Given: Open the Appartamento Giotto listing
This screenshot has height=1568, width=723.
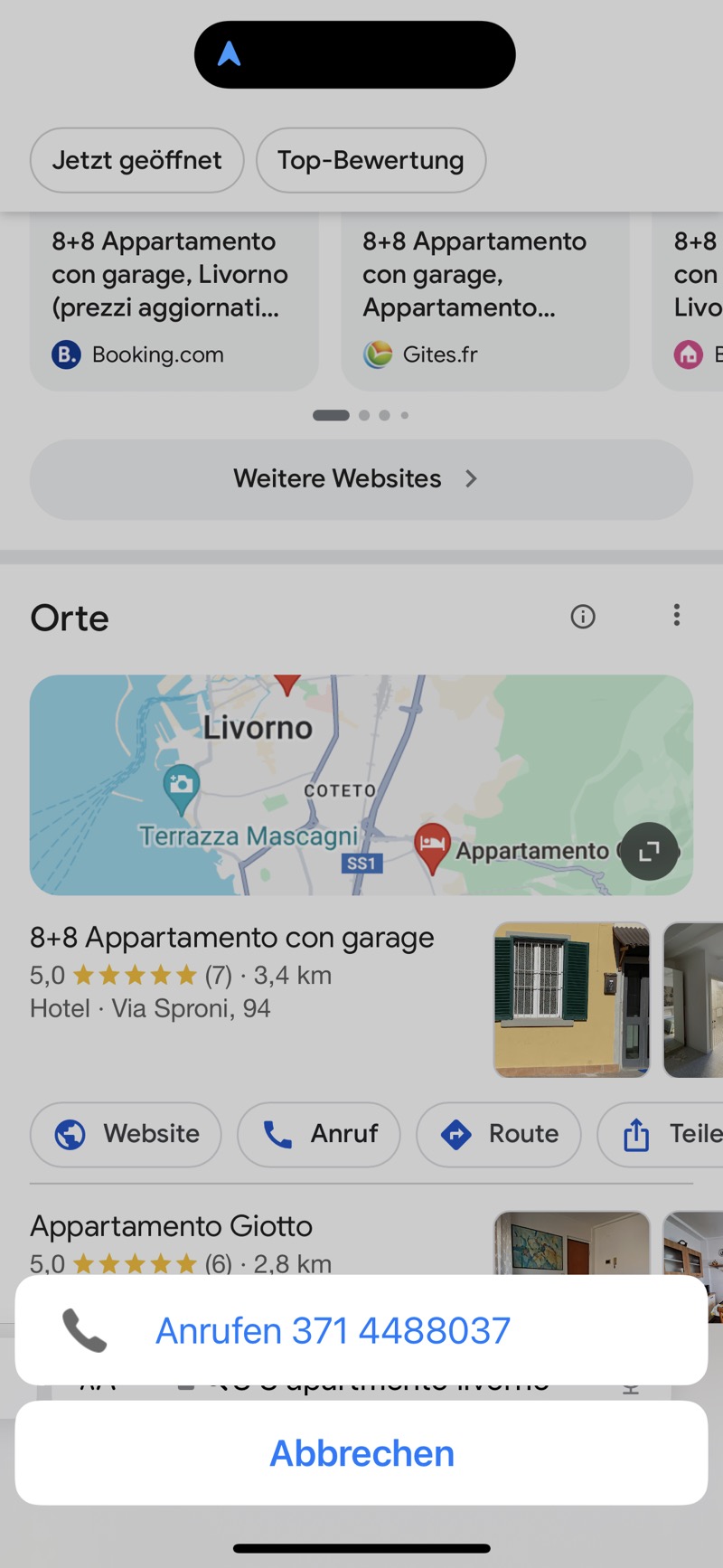Looking at the screenshot, I should [172, 1226].
